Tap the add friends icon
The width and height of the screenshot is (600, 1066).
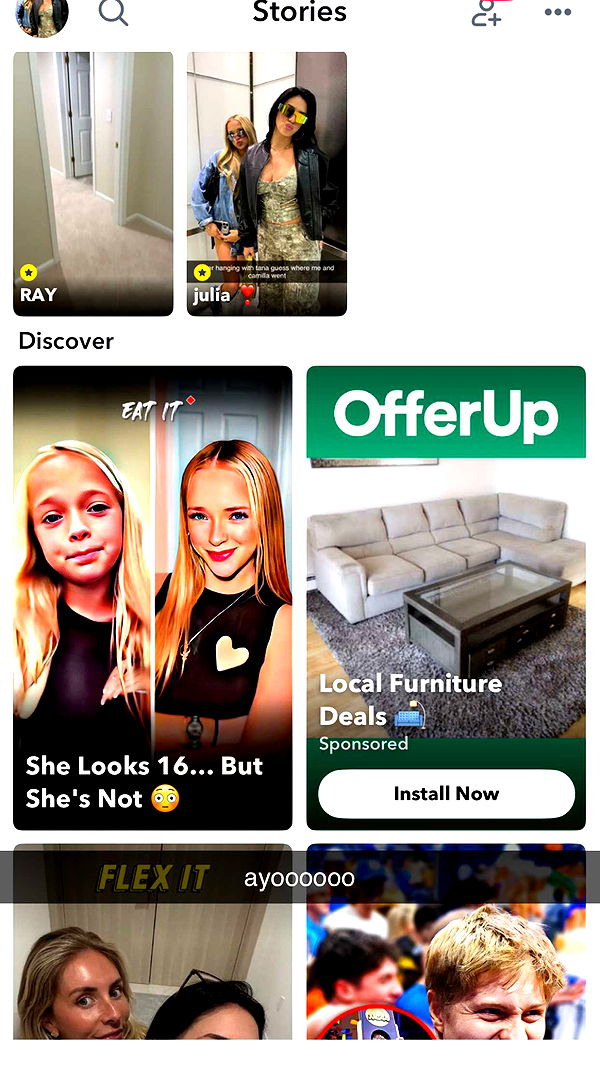coord(487,13)
